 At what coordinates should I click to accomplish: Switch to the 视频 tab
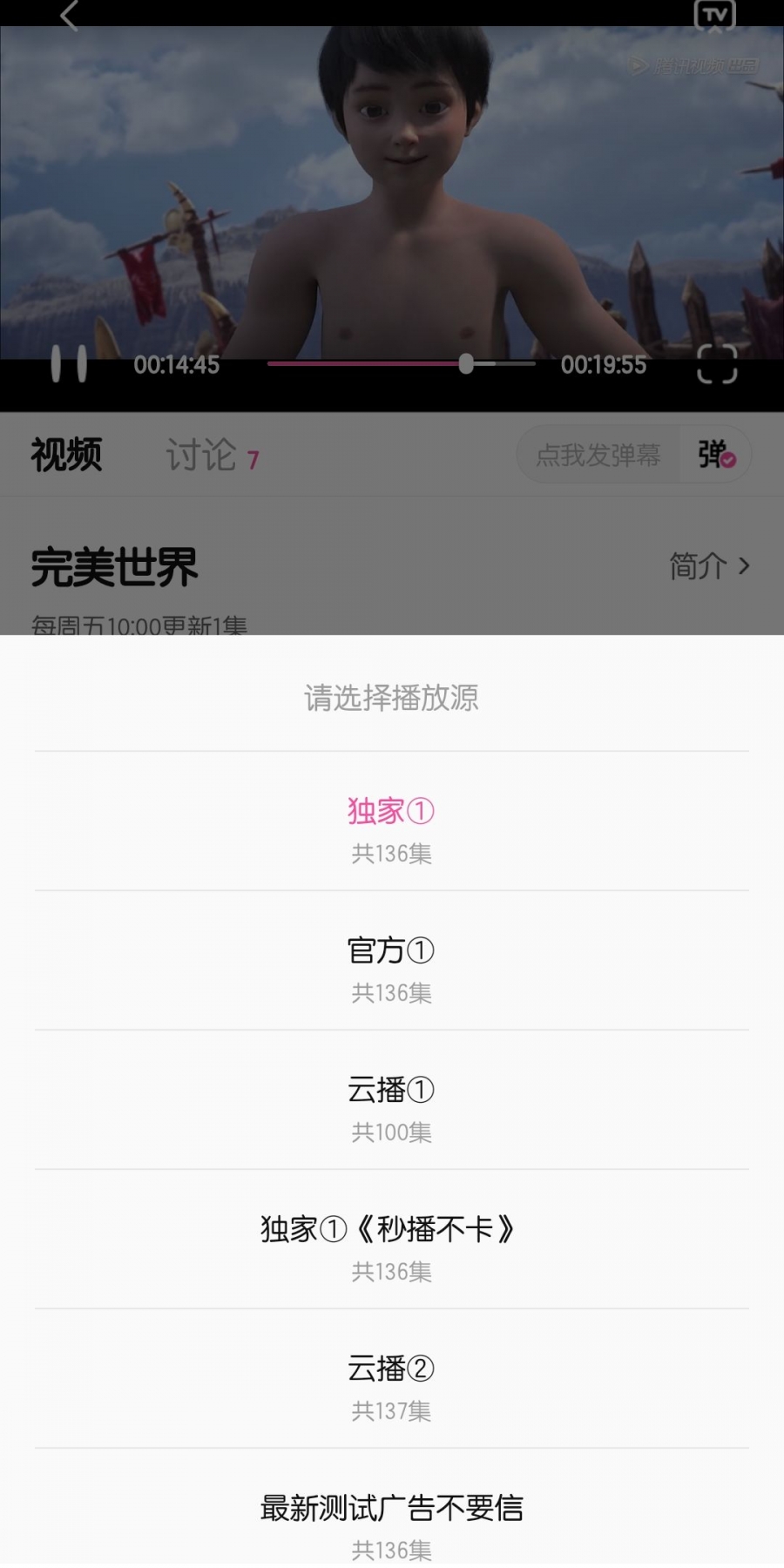pos(67,455)
